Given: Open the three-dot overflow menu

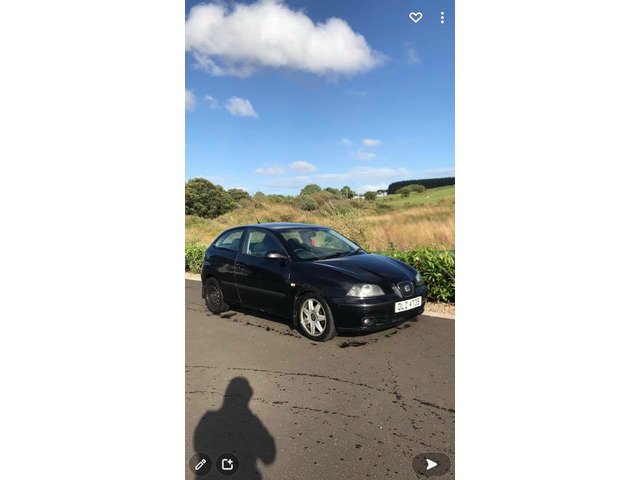Looking at the screenshot, I should tap(442, 17).
